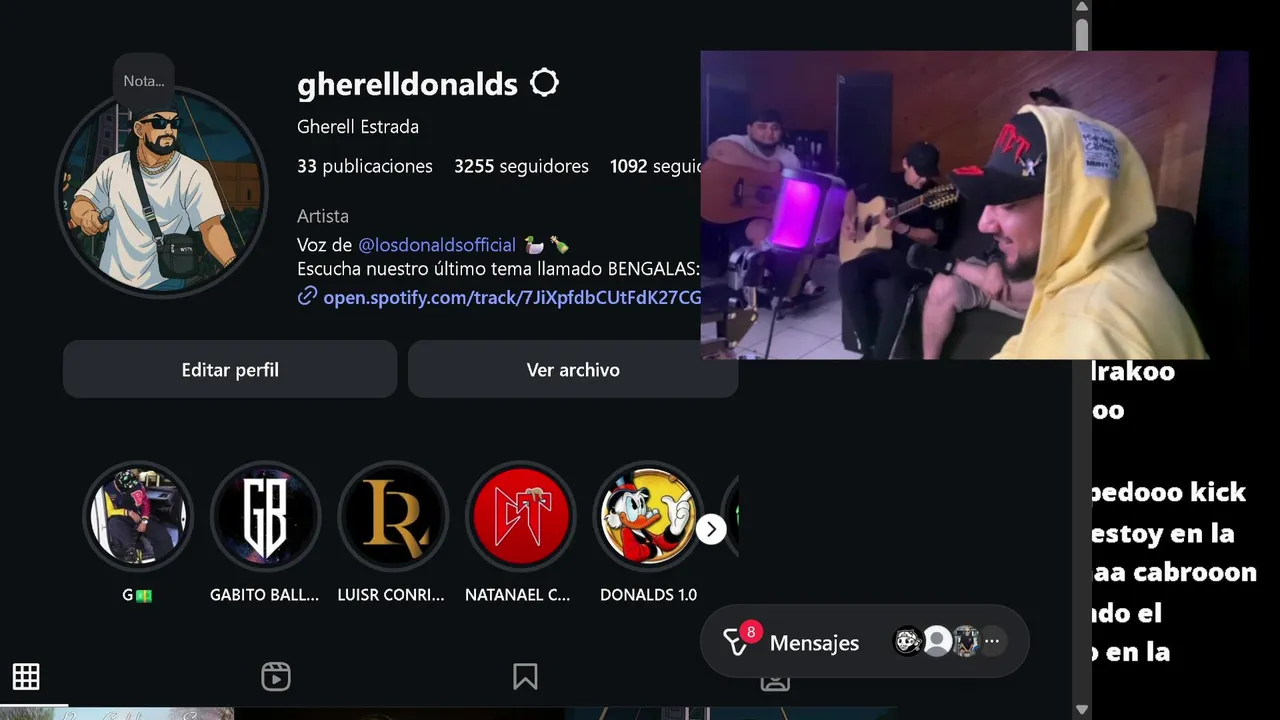Screen dimensions: 1280x720
Task: View the 3255 seguidores list
Action: click(521, 167)
